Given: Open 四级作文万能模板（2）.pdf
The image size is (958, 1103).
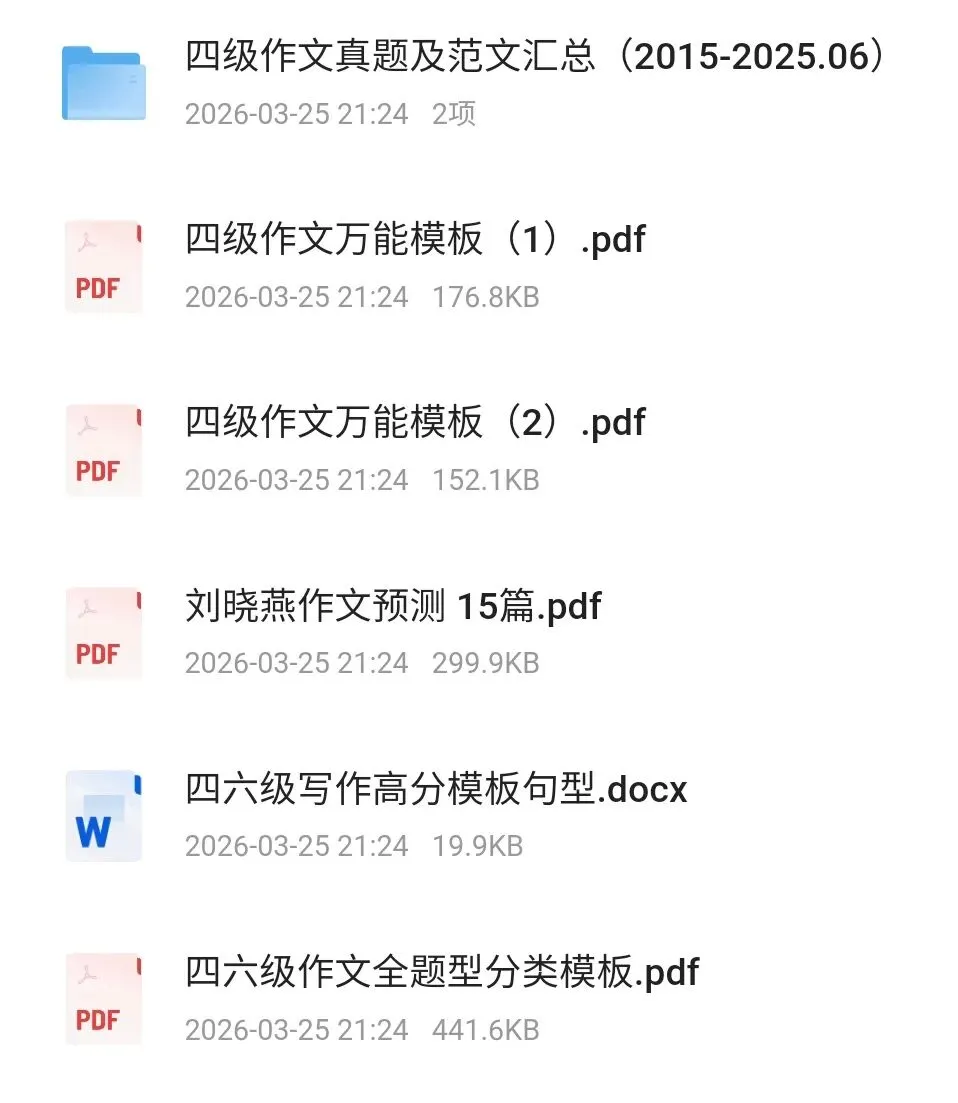Looking at the screenshot, I should click(x=479, y=450).
